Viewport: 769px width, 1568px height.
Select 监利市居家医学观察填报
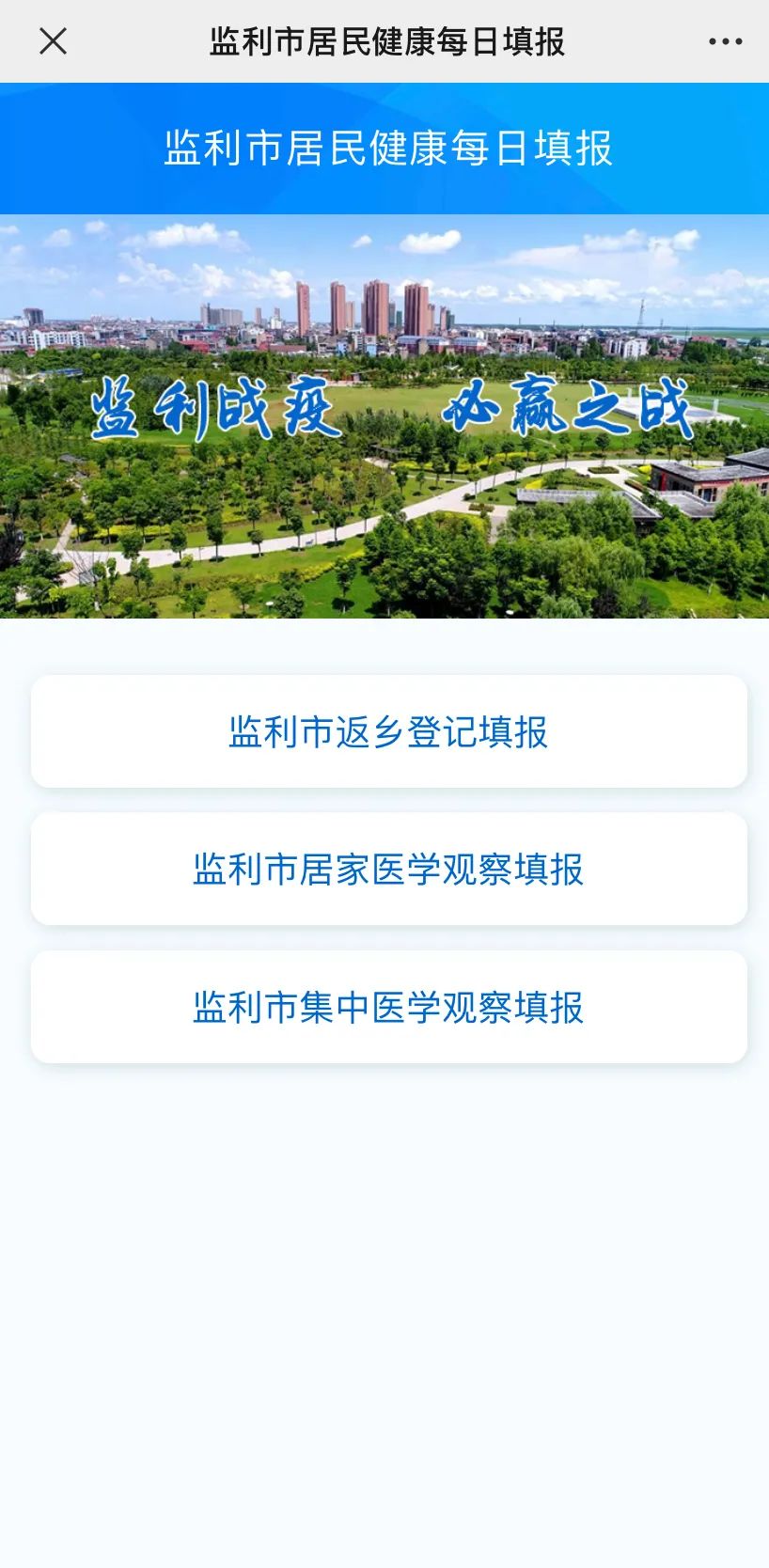click(x=388, y=870)
